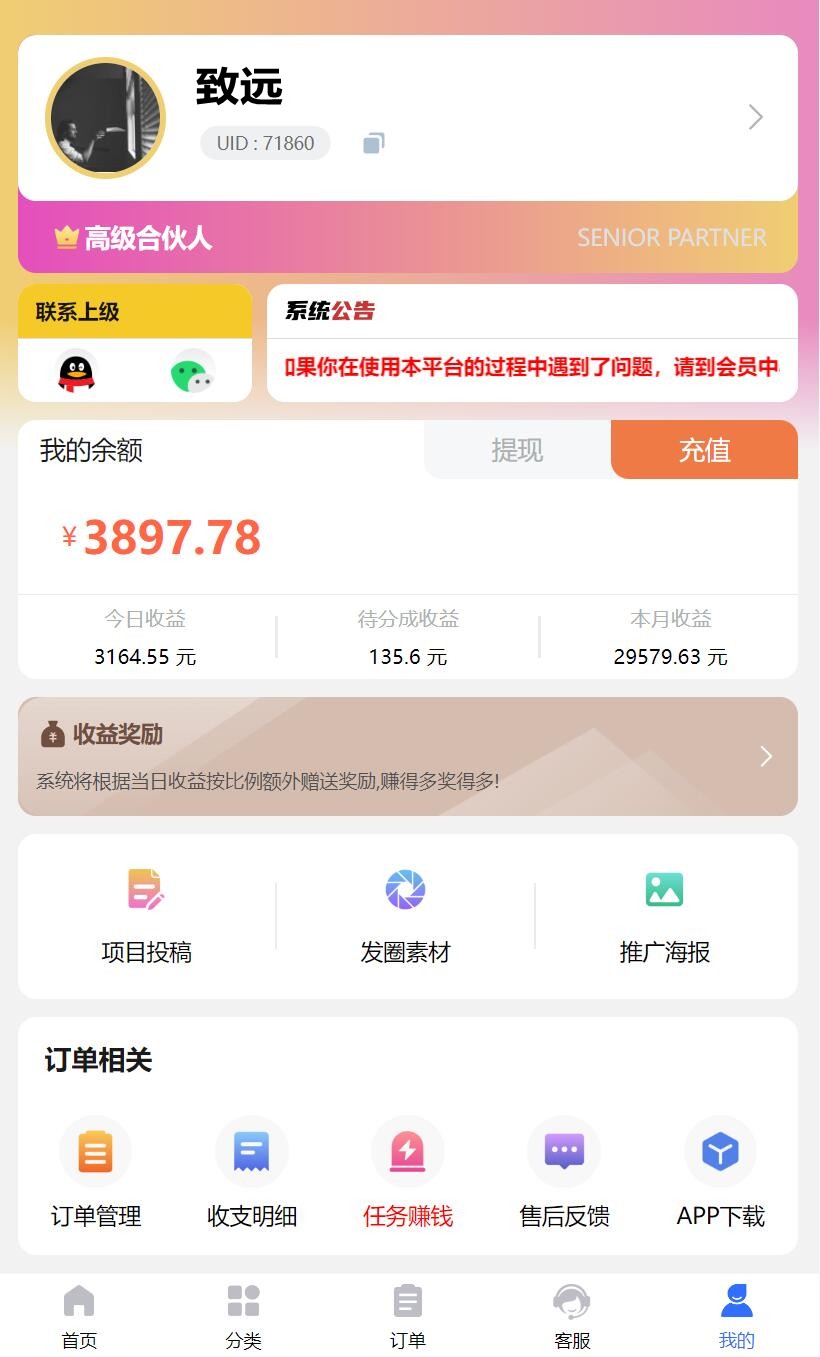Open 发圈素材 share materials
Viewport: 820px width, 1357px height.
pos(405,915)
